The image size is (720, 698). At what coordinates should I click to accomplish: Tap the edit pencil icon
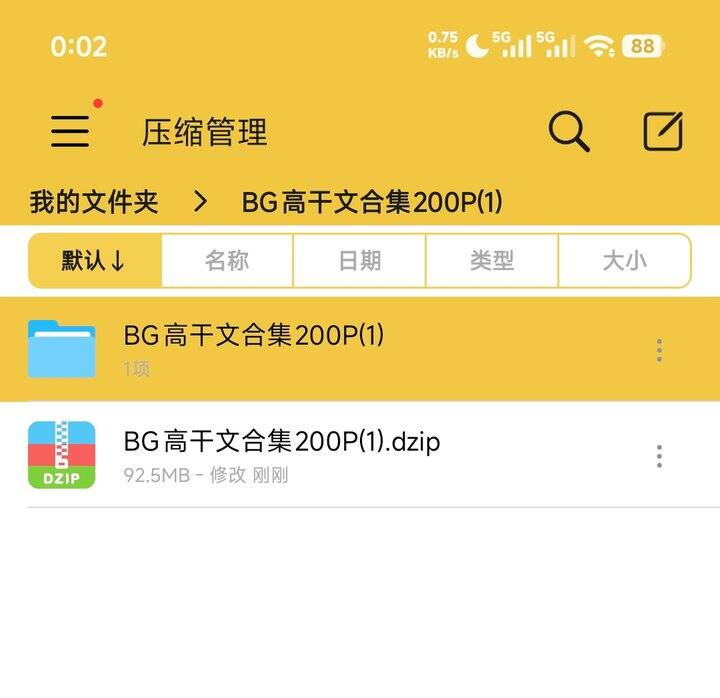click(662, 131)
